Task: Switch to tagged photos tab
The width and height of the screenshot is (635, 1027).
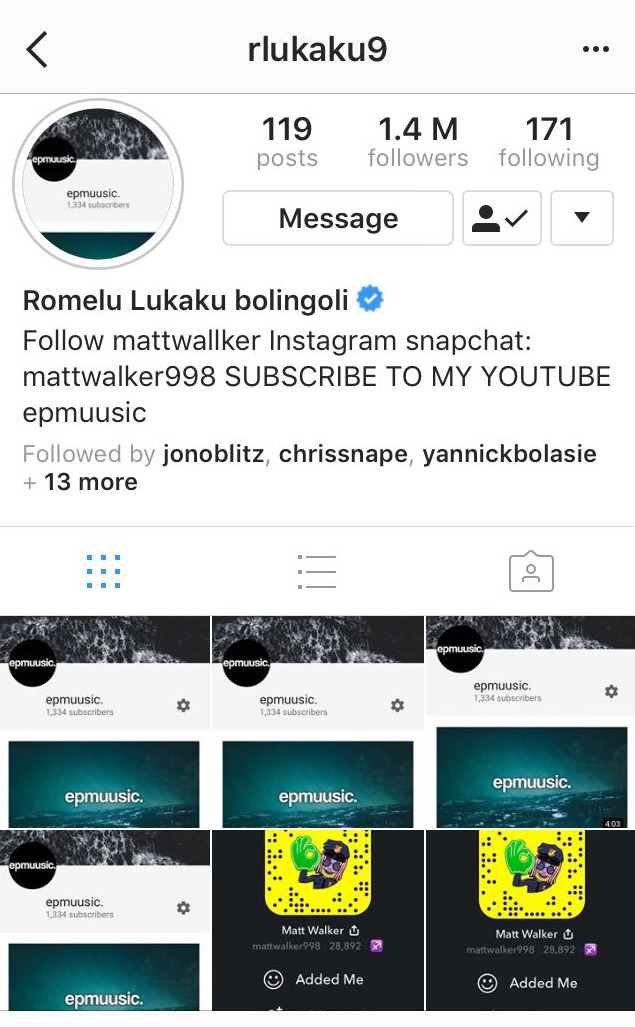Action: point(531,571)
